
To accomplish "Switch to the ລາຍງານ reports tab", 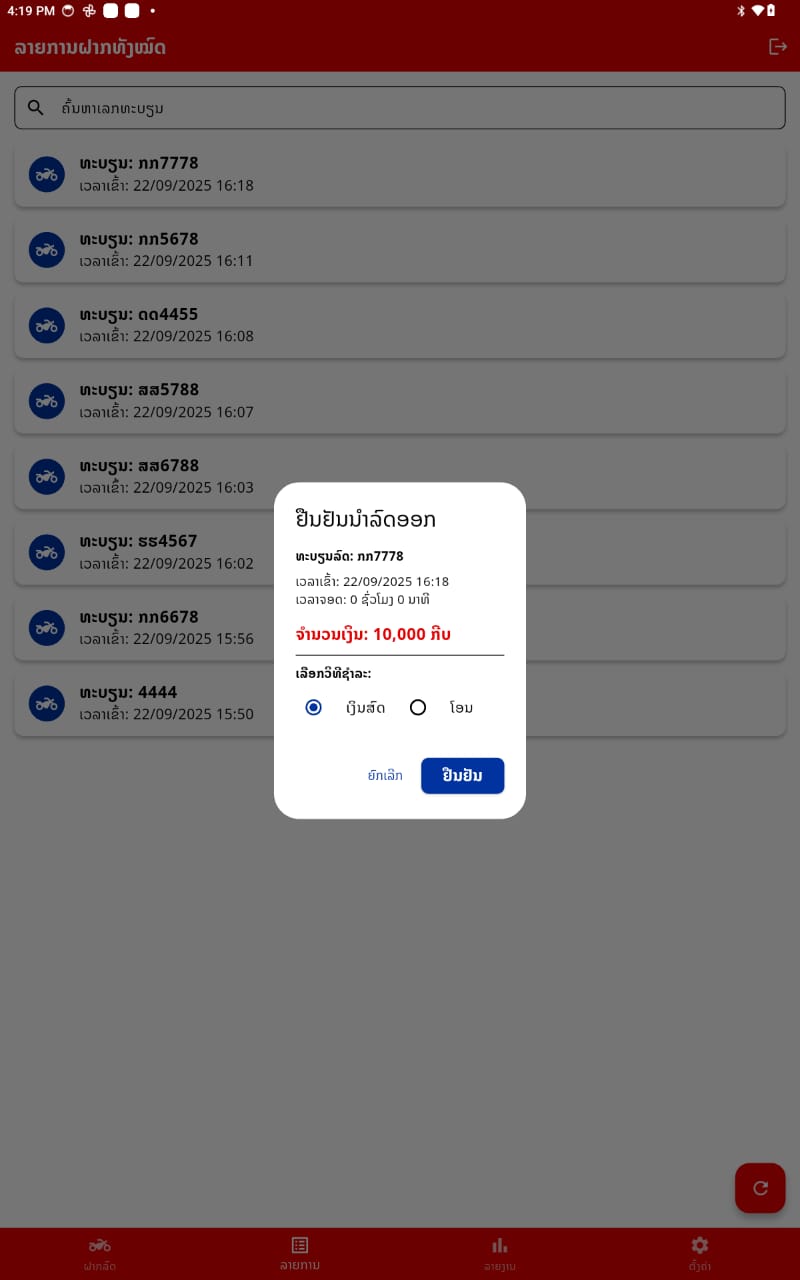I will [500, 1254].
